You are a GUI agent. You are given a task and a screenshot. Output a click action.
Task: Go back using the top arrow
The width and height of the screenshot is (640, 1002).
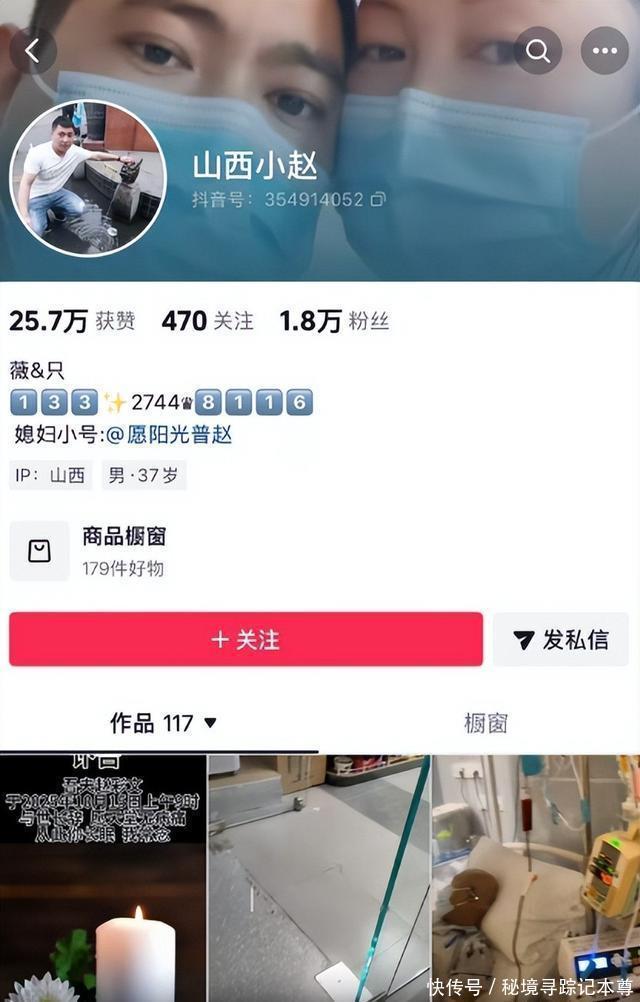[x=32, y=51]
